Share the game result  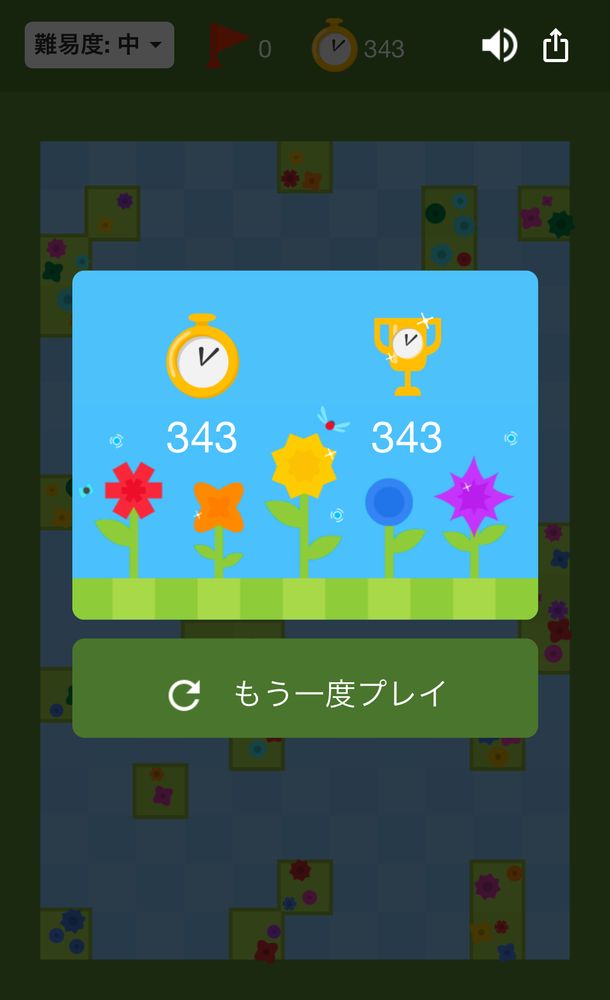tap(556, 46)
